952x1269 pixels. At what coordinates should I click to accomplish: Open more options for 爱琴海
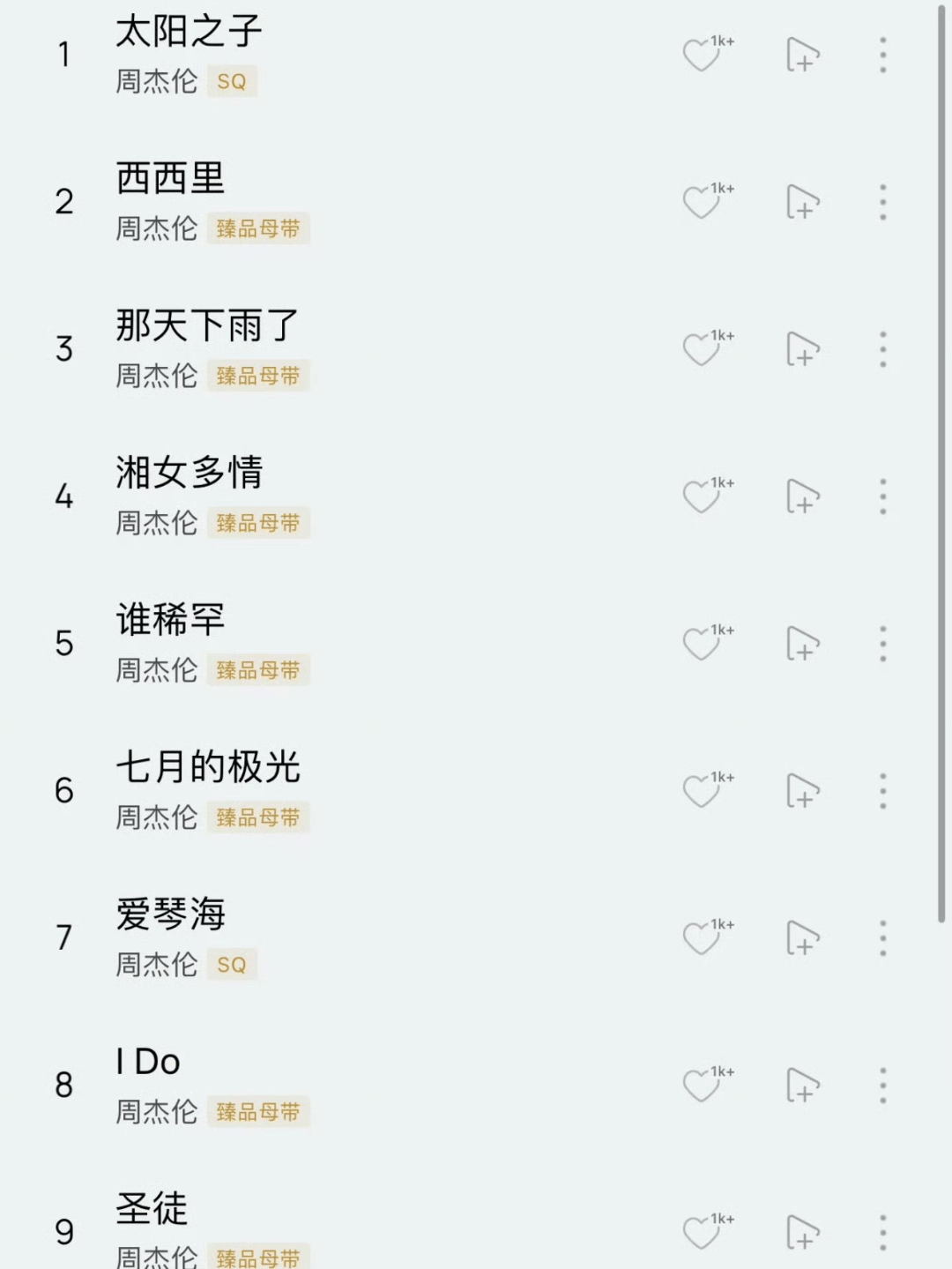pos(882,937)
